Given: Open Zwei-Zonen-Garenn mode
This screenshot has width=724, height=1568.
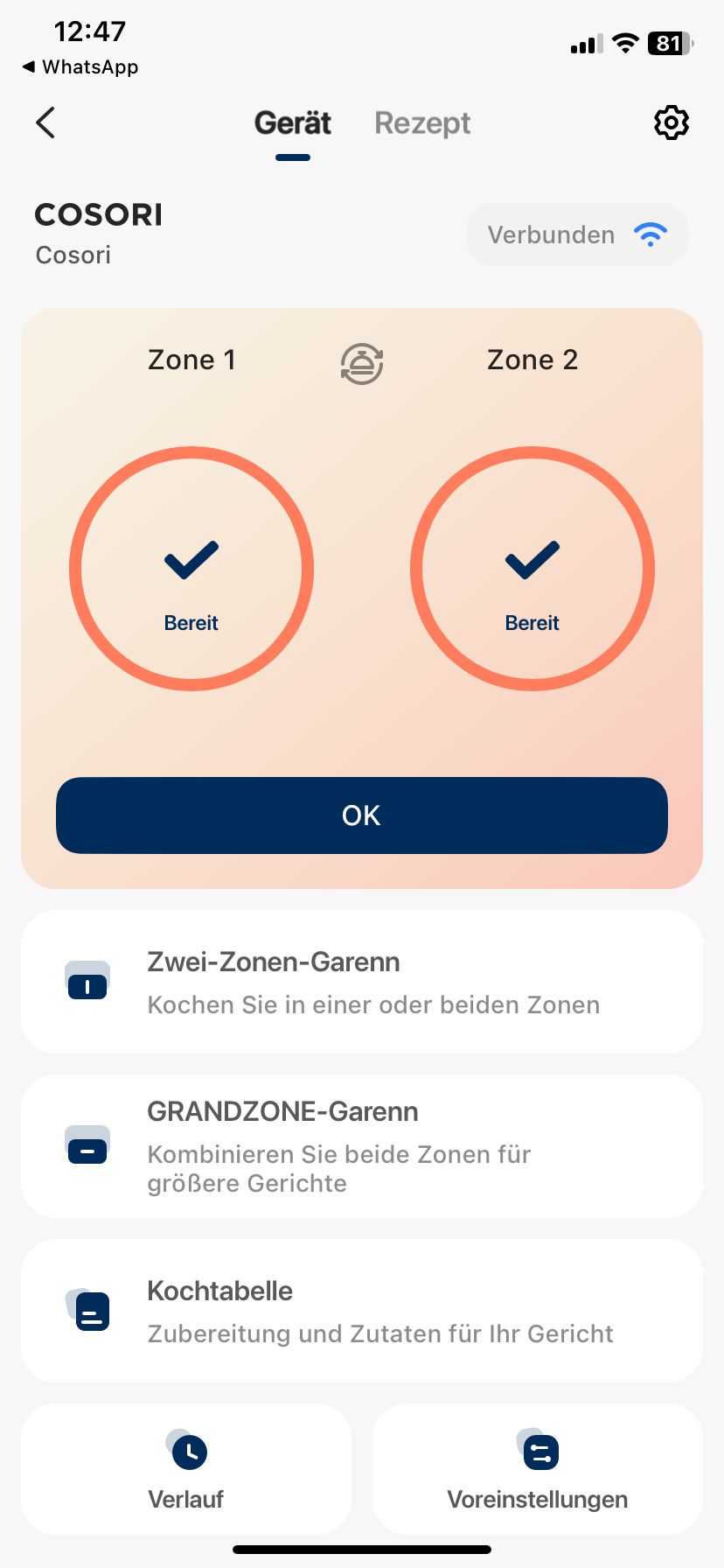Looking at the screenshot, I should tap(361, 982).
